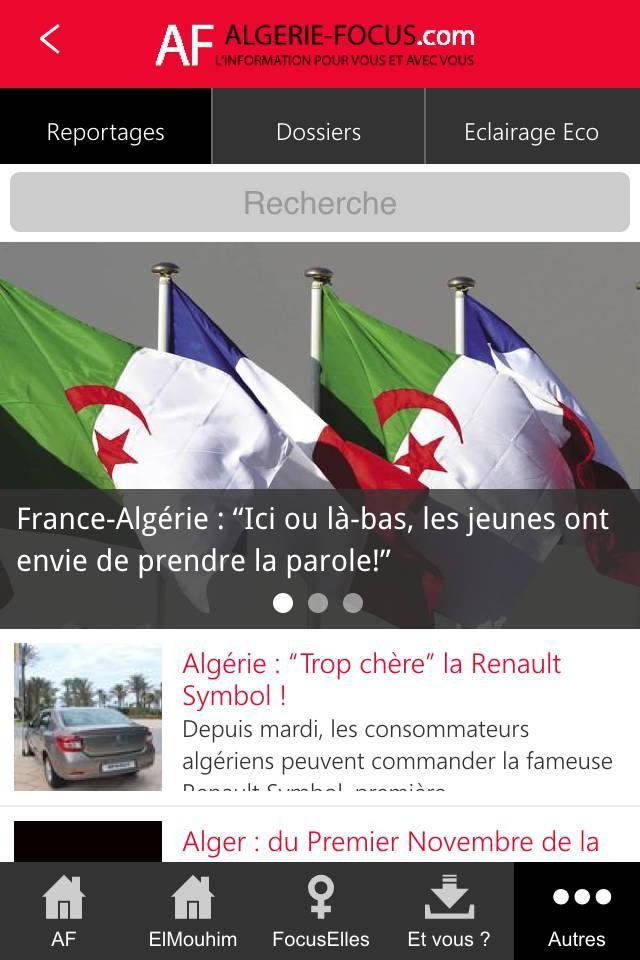Select the Eclairage Eco tab
The width and height of the screenshot is (640, 960).
pos(531,132)
